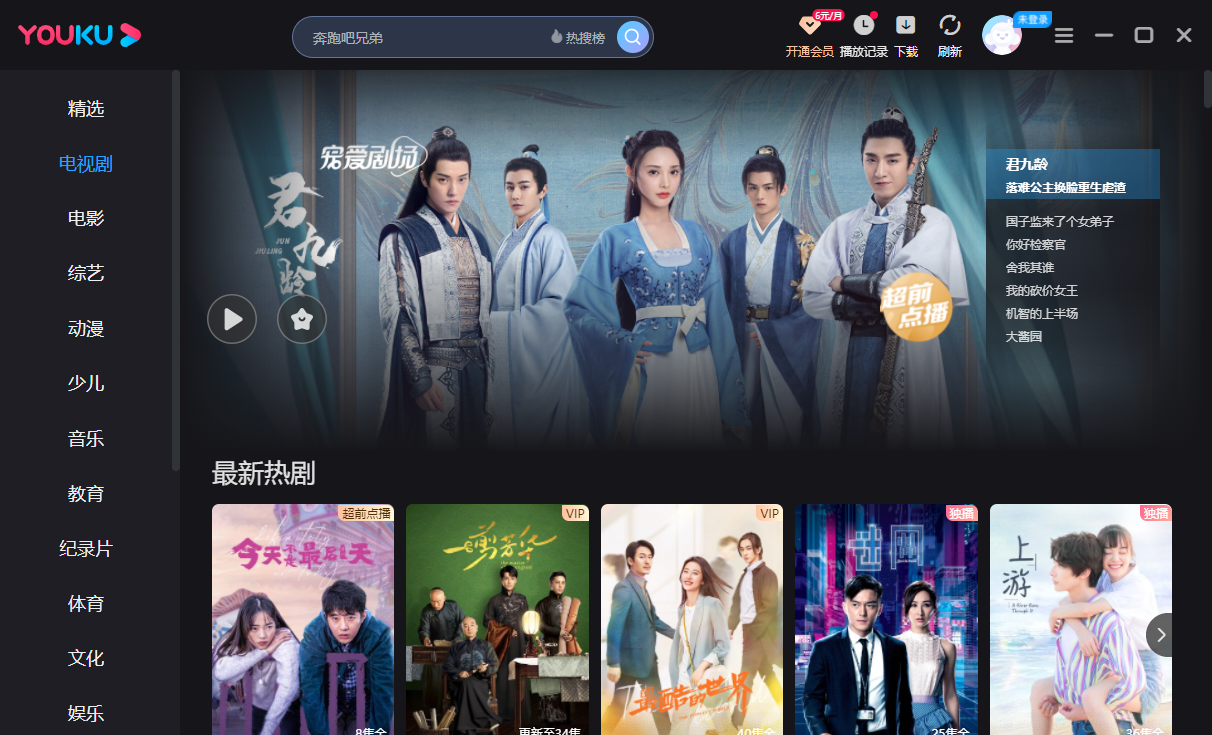
Task: Open the 今天不是最后一天 drama card
Action: point(302,620)
